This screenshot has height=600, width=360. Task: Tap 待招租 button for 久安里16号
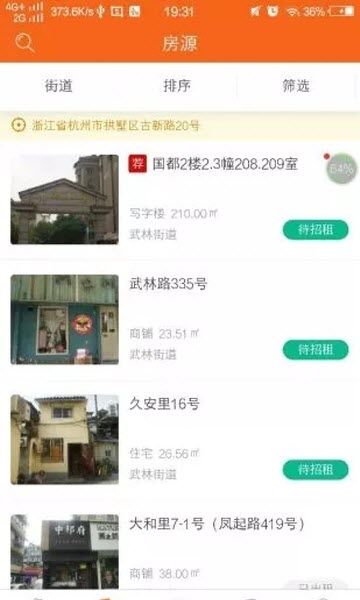(x=316, y=470)
